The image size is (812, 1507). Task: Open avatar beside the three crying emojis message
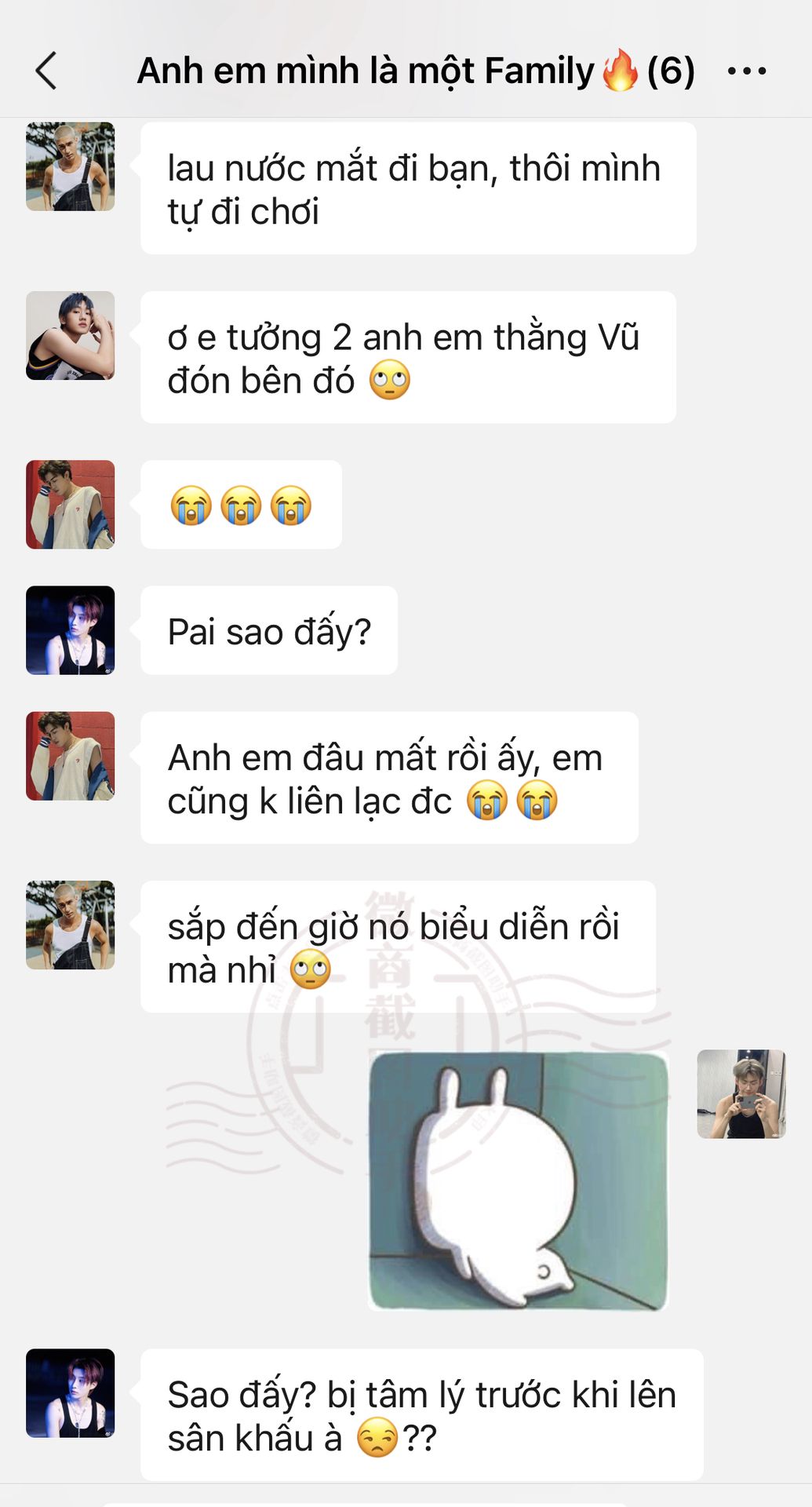point(71,505)
